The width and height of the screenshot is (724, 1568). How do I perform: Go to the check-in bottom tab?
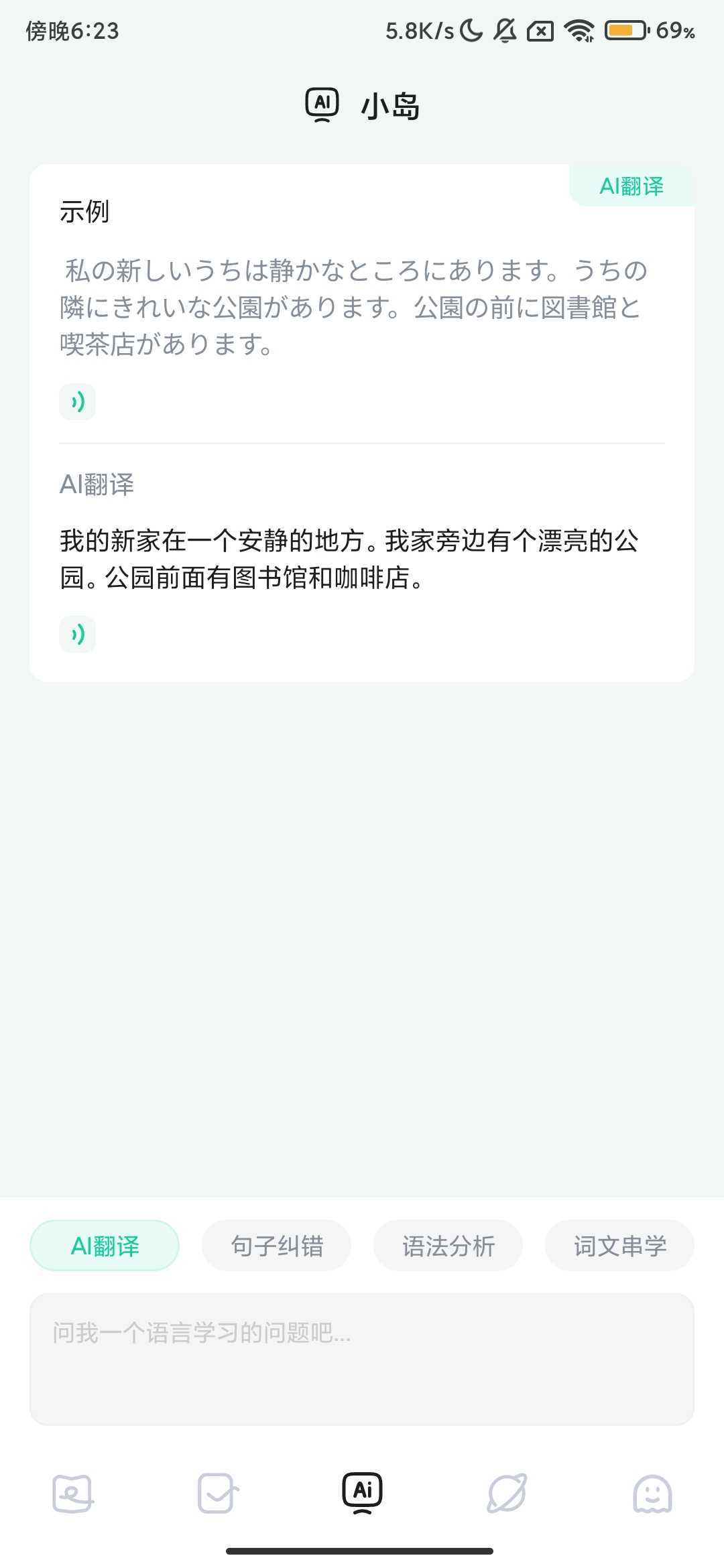[x=217, y=1493]
